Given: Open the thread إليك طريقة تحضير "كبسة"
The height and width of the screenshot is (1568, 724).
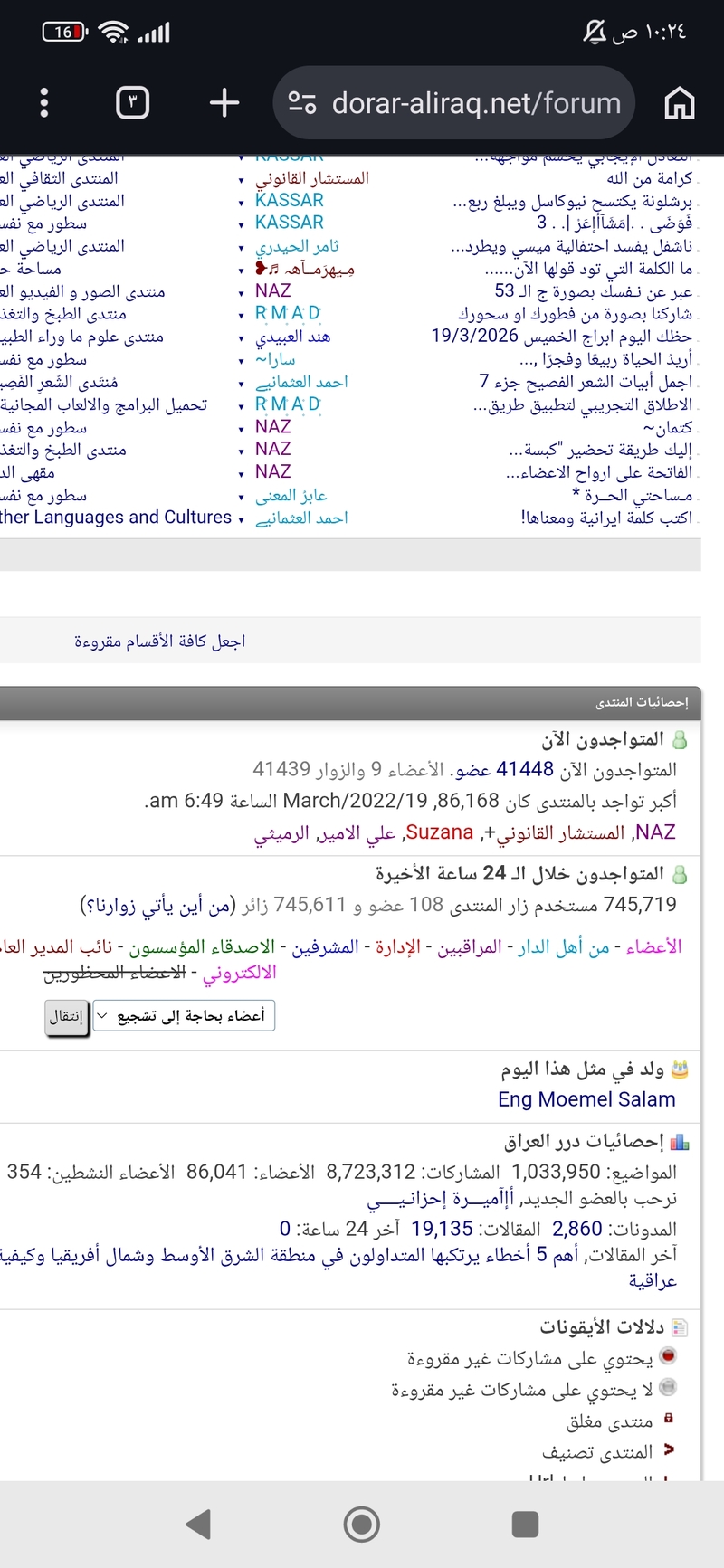Looking at the screenshot, I should point(601,450).
